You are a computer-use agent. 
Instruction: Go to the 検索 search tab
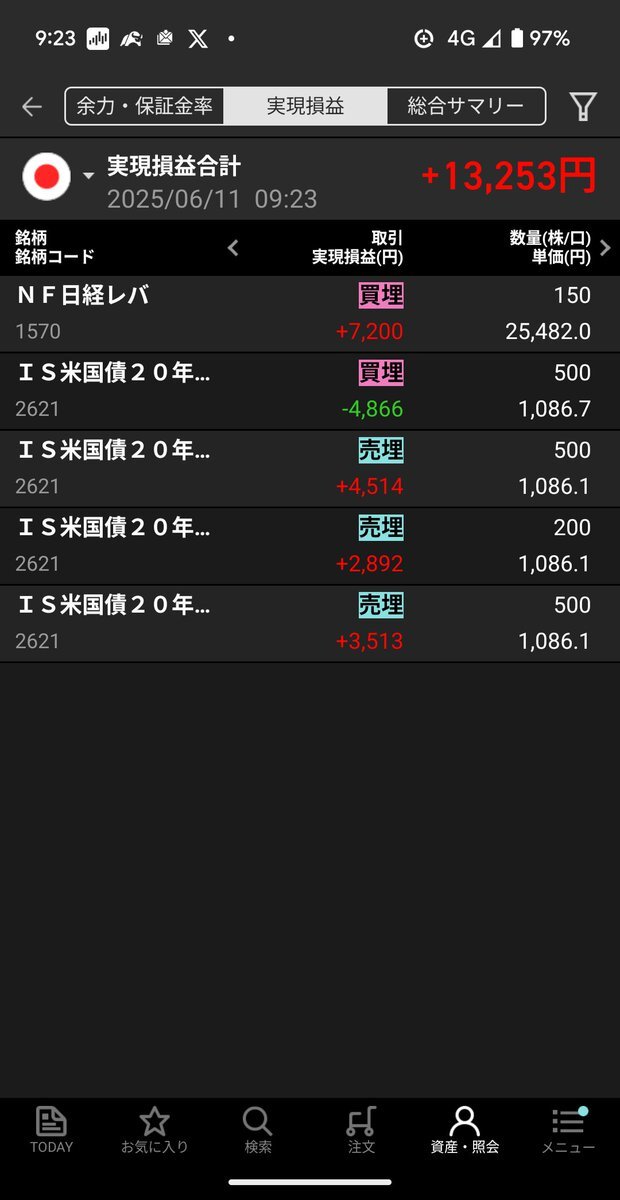(x=258, y=1131)
